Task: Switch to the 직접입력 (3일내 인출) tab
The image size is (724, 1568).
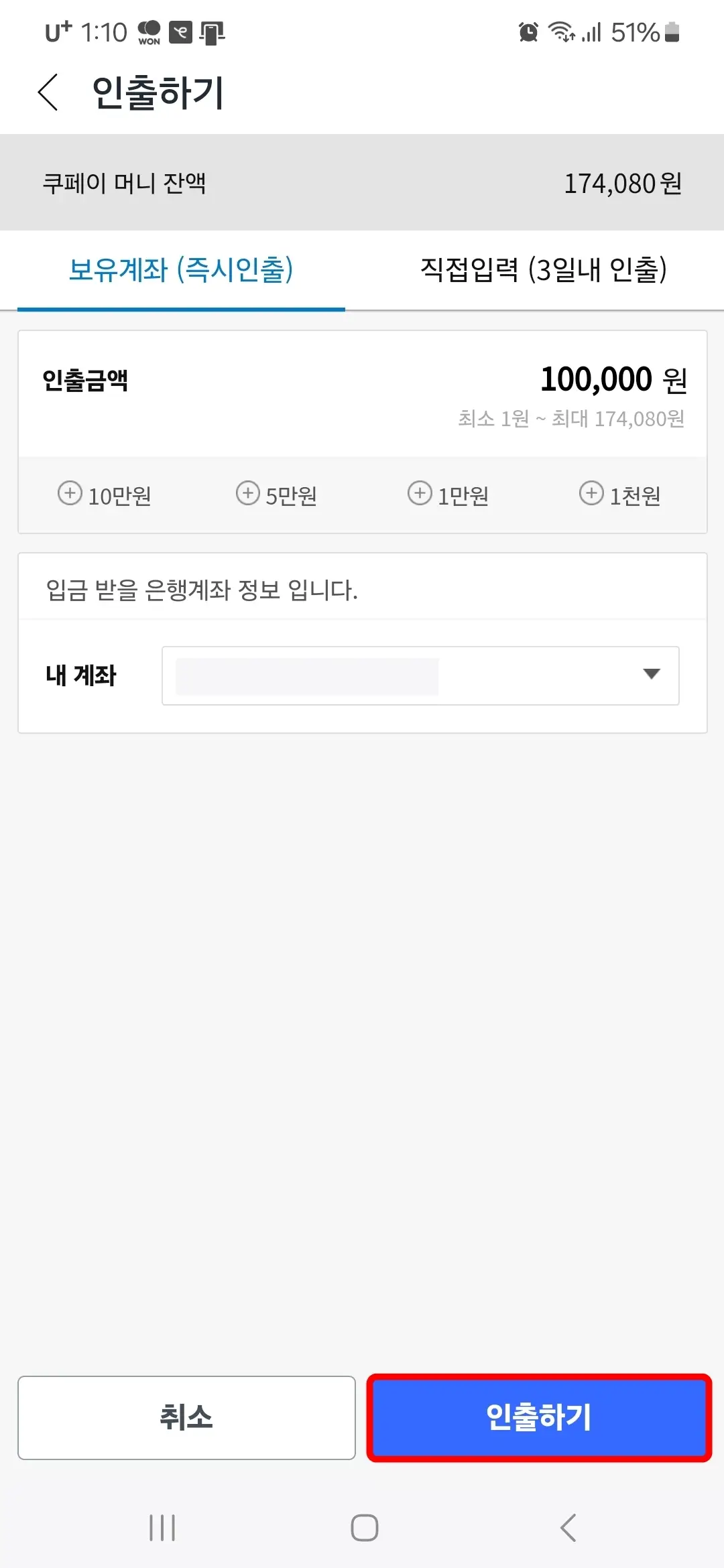Action: point(543,271)
